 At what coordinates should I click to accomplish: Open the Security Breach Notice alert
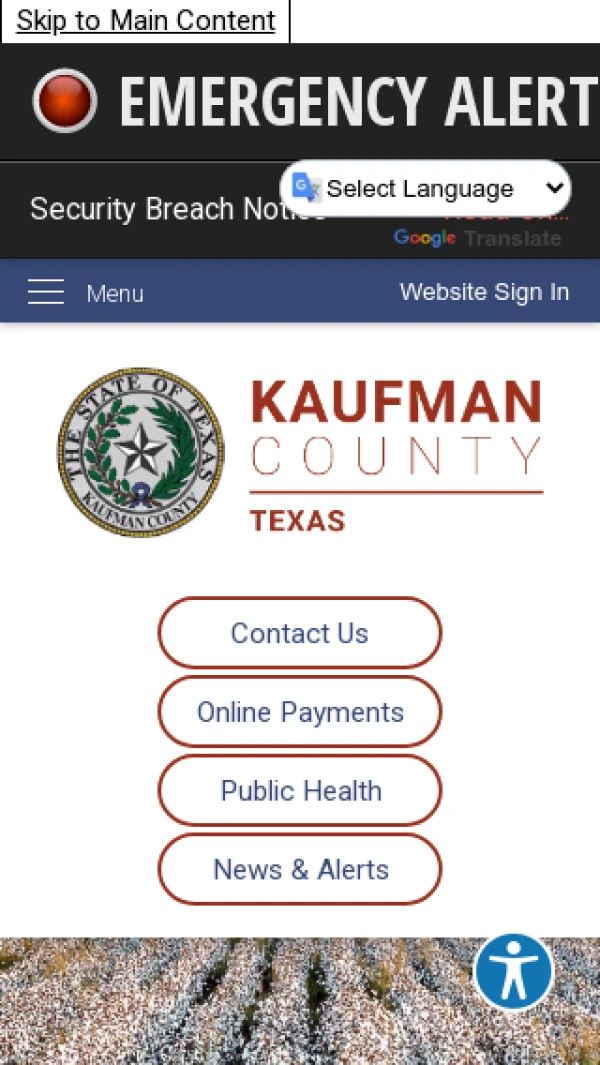click(x=150, y=209)
